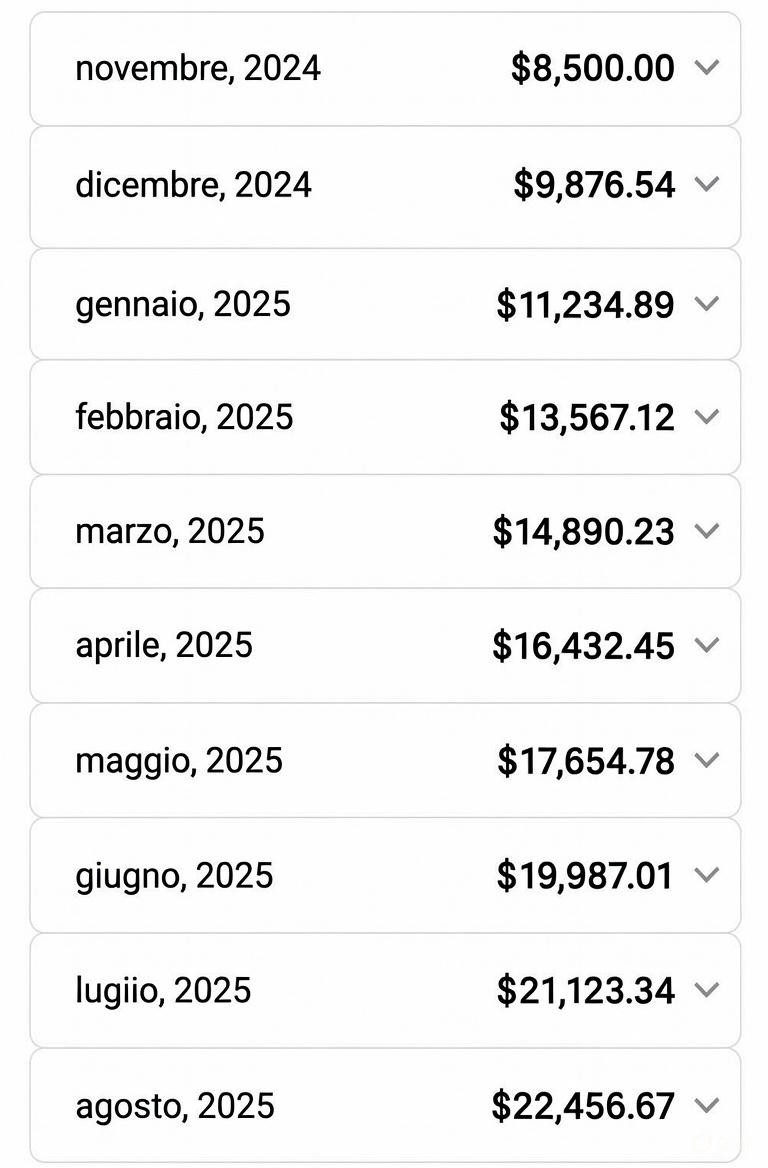Expand the novembre, 2024 row
Viewport: 768px width, 1168px height.
(706, 68)
